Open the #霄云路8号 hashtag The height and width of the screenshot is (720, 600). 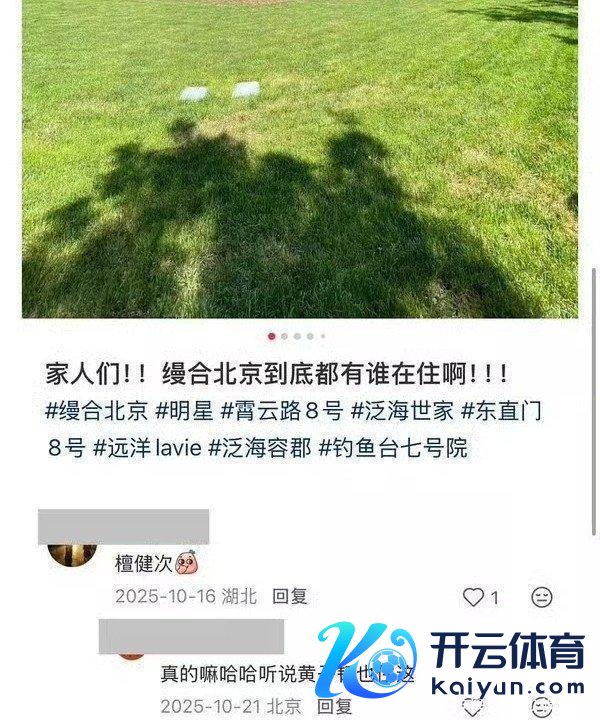[282, 411]
